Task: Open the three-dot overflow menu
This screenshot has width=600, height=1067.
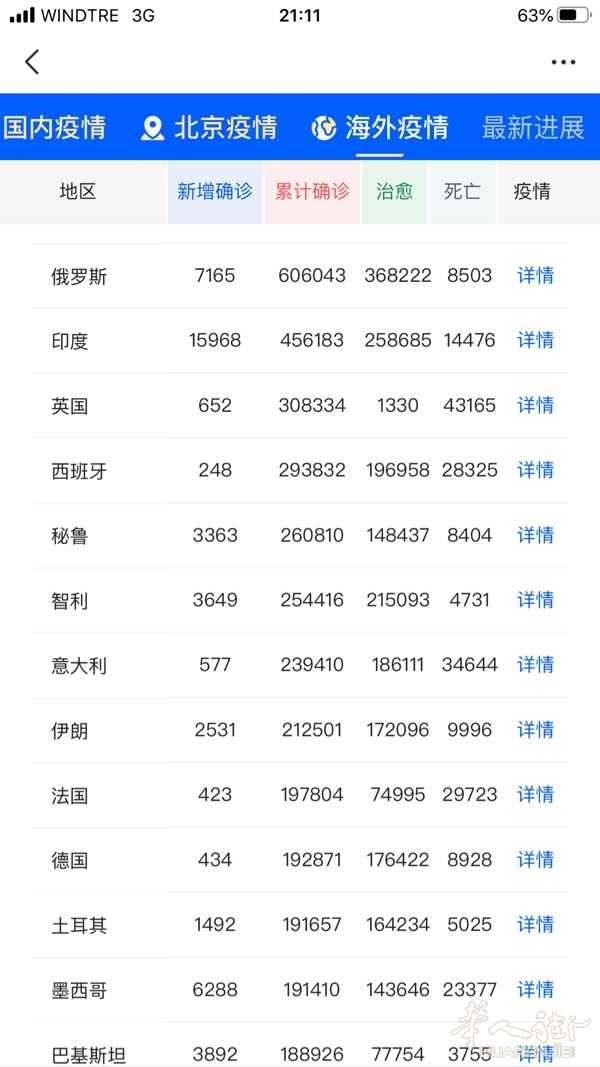Action: pyautogui.click(x=563, y=63)
